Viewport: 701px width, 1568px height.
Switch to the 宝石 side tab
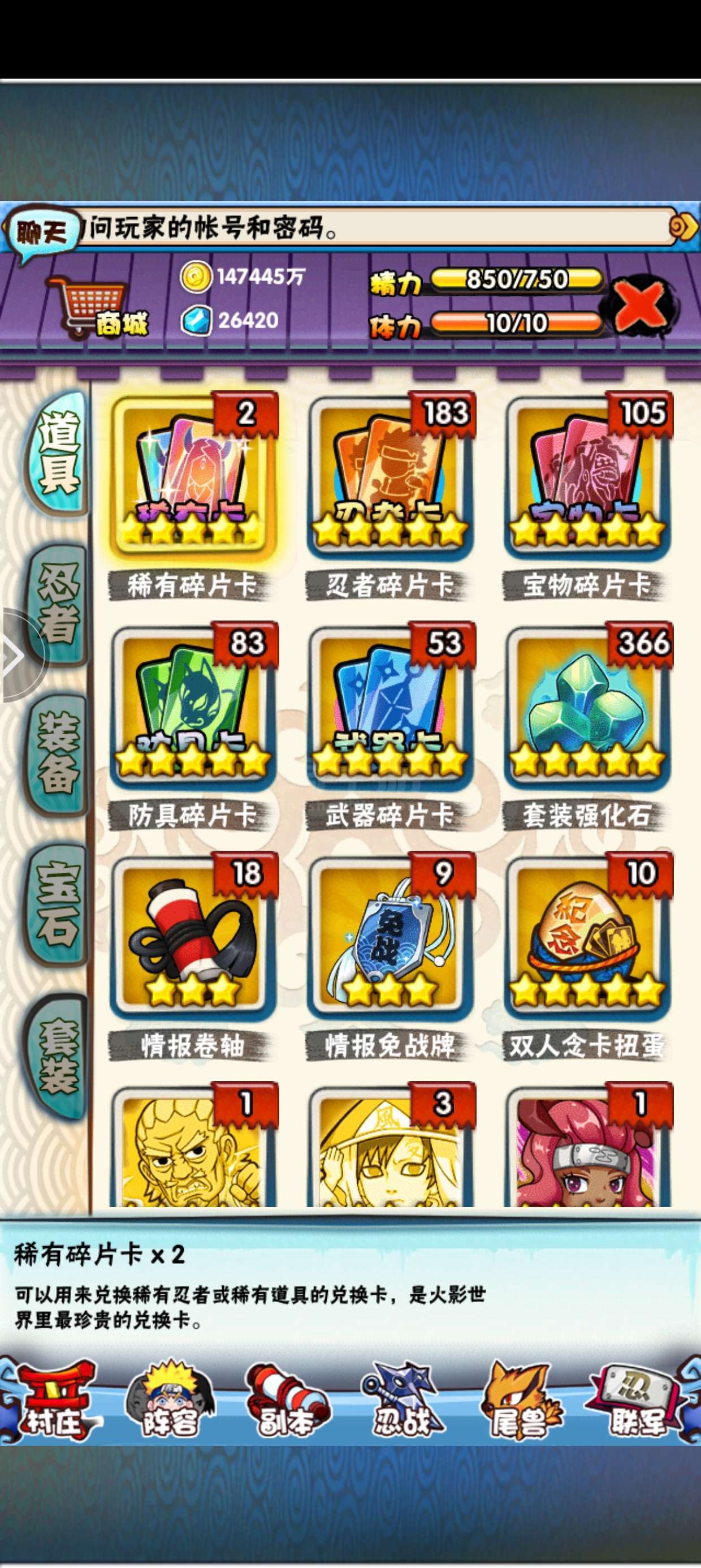58,904
